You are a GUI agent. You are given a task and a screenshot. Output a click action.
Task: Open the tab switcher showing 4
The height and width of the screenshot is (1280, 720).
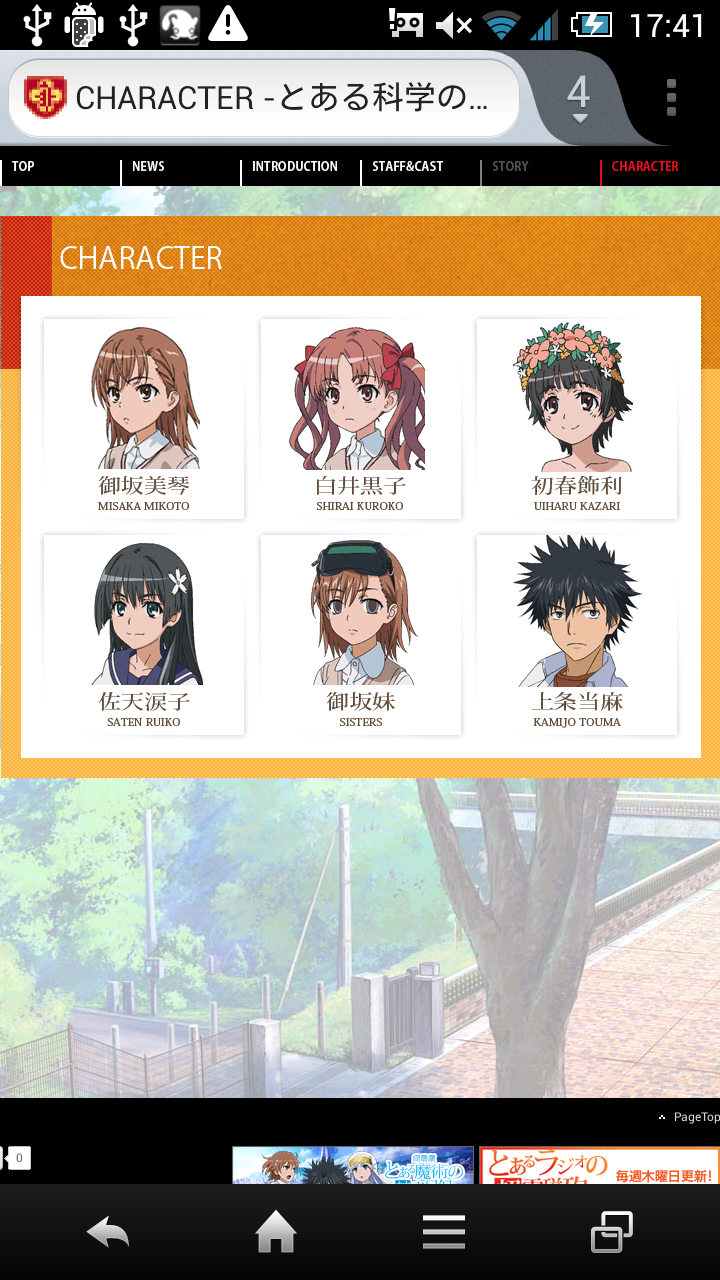click(578, 98)
